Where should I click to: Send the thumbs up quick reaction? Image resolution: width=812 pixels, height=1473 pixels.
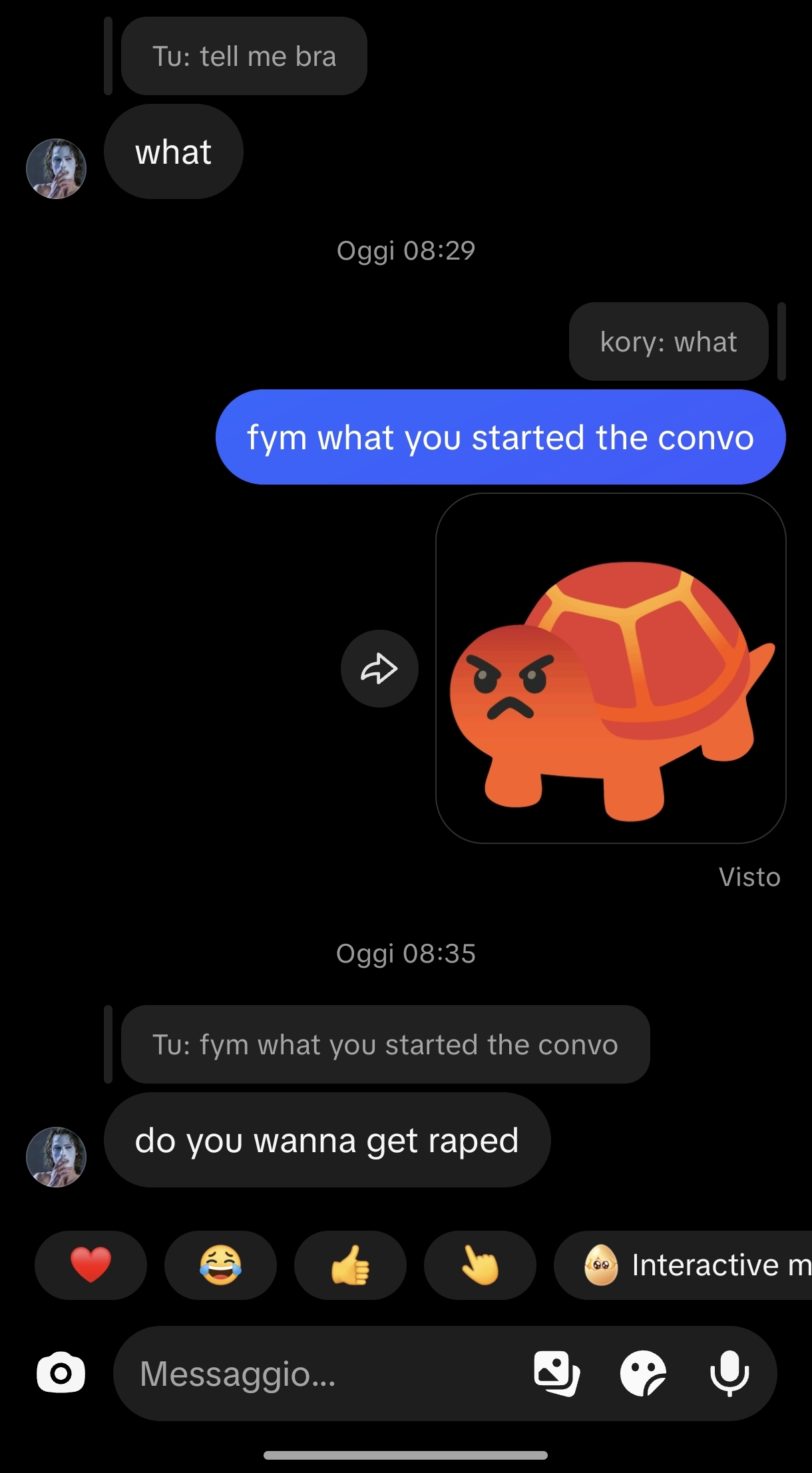[x=350, y=1265]
